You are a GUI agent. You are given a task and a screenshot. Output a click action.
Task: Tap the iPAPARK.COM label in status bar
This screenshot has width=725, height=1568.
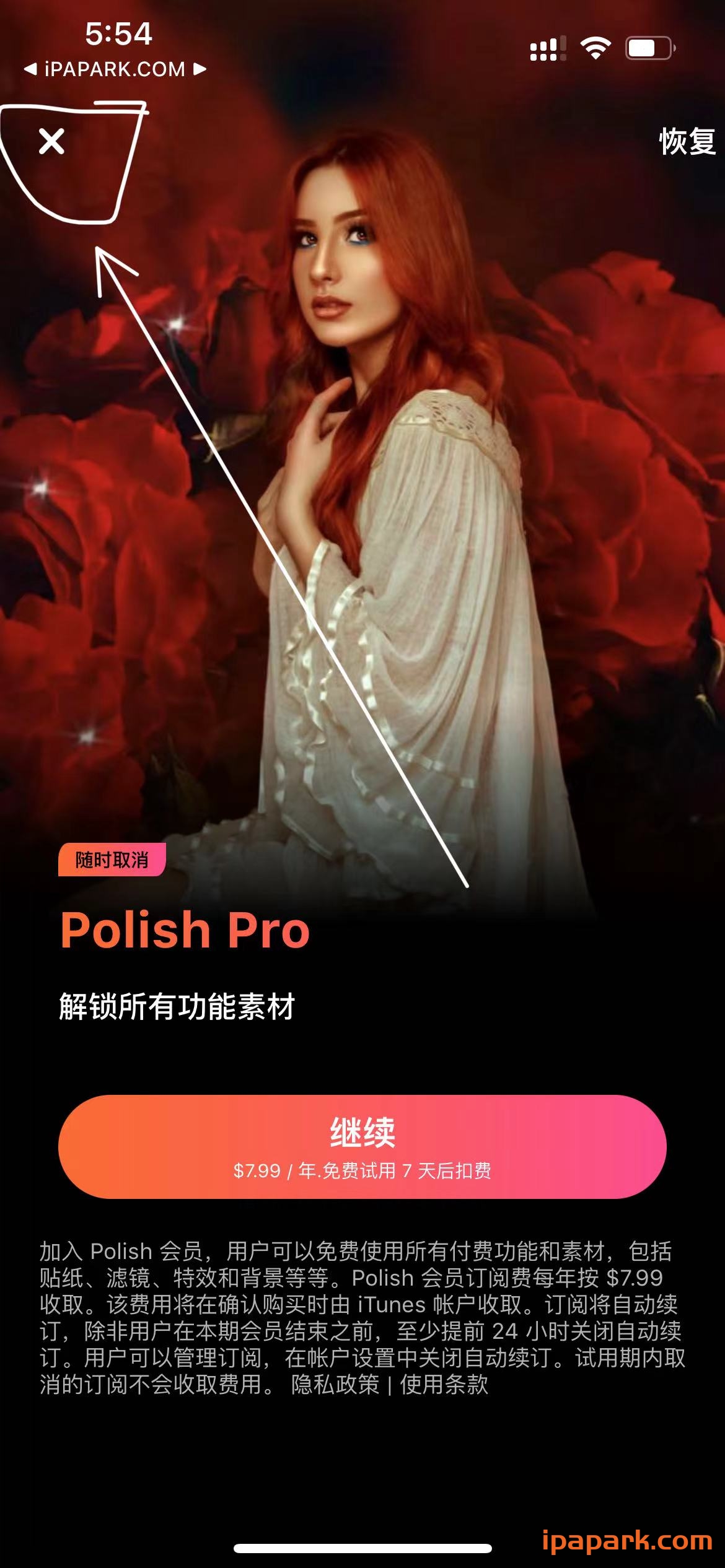point(115,69)
